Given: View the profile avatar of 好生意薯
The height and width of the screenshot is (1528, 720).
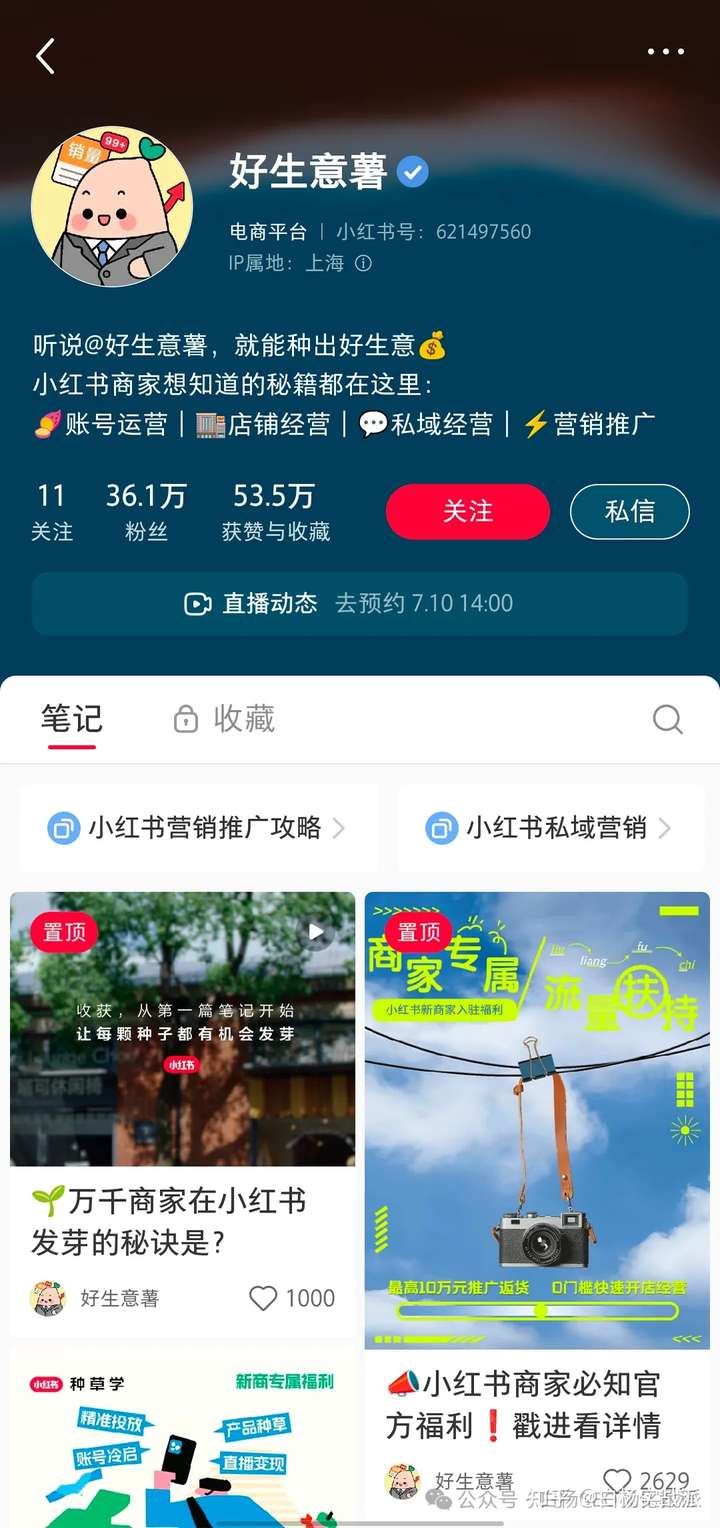Looking at the screenshot, I should [112, 206].
